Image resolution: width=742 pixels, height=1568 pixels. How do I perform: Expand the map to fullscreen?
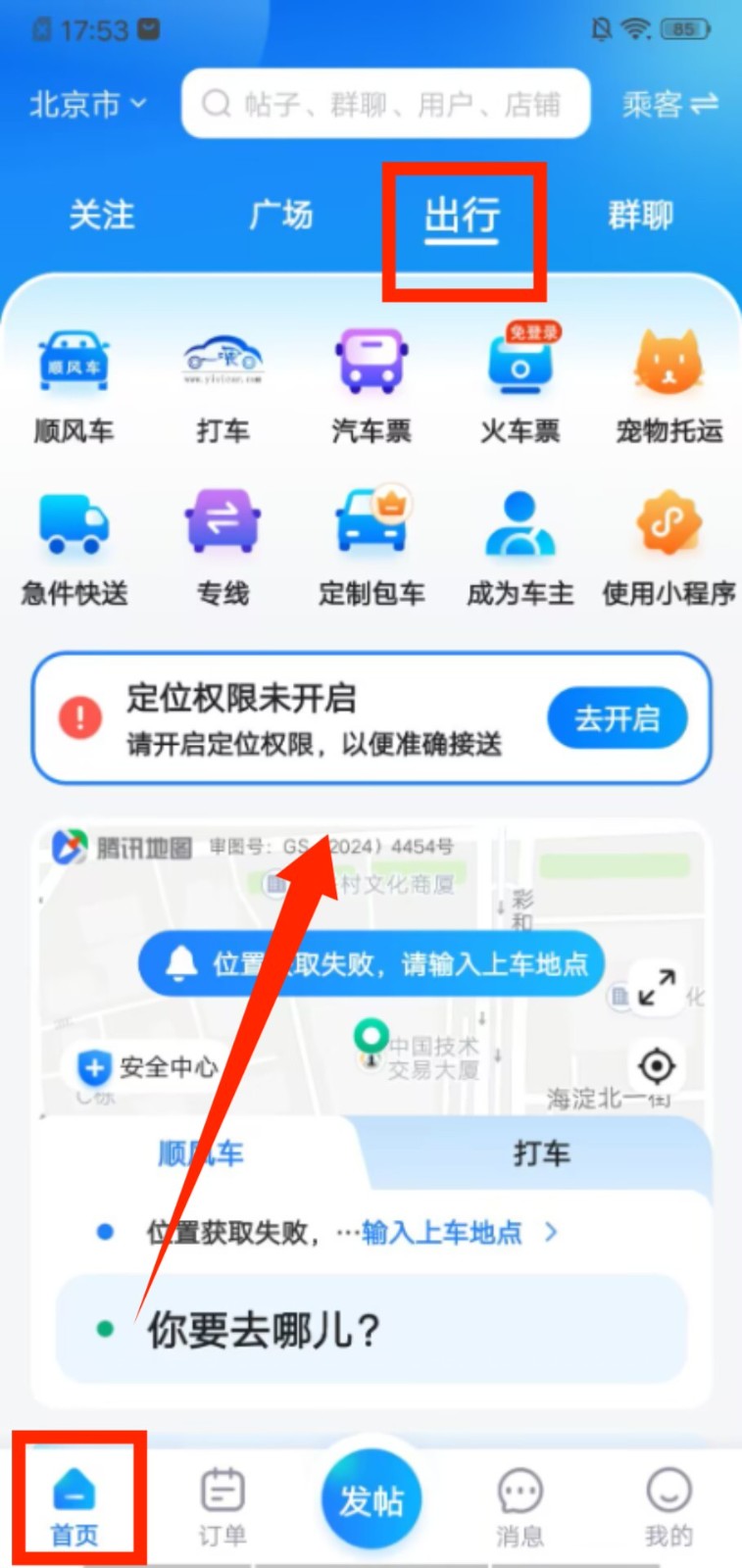click(x=656, y=987)
